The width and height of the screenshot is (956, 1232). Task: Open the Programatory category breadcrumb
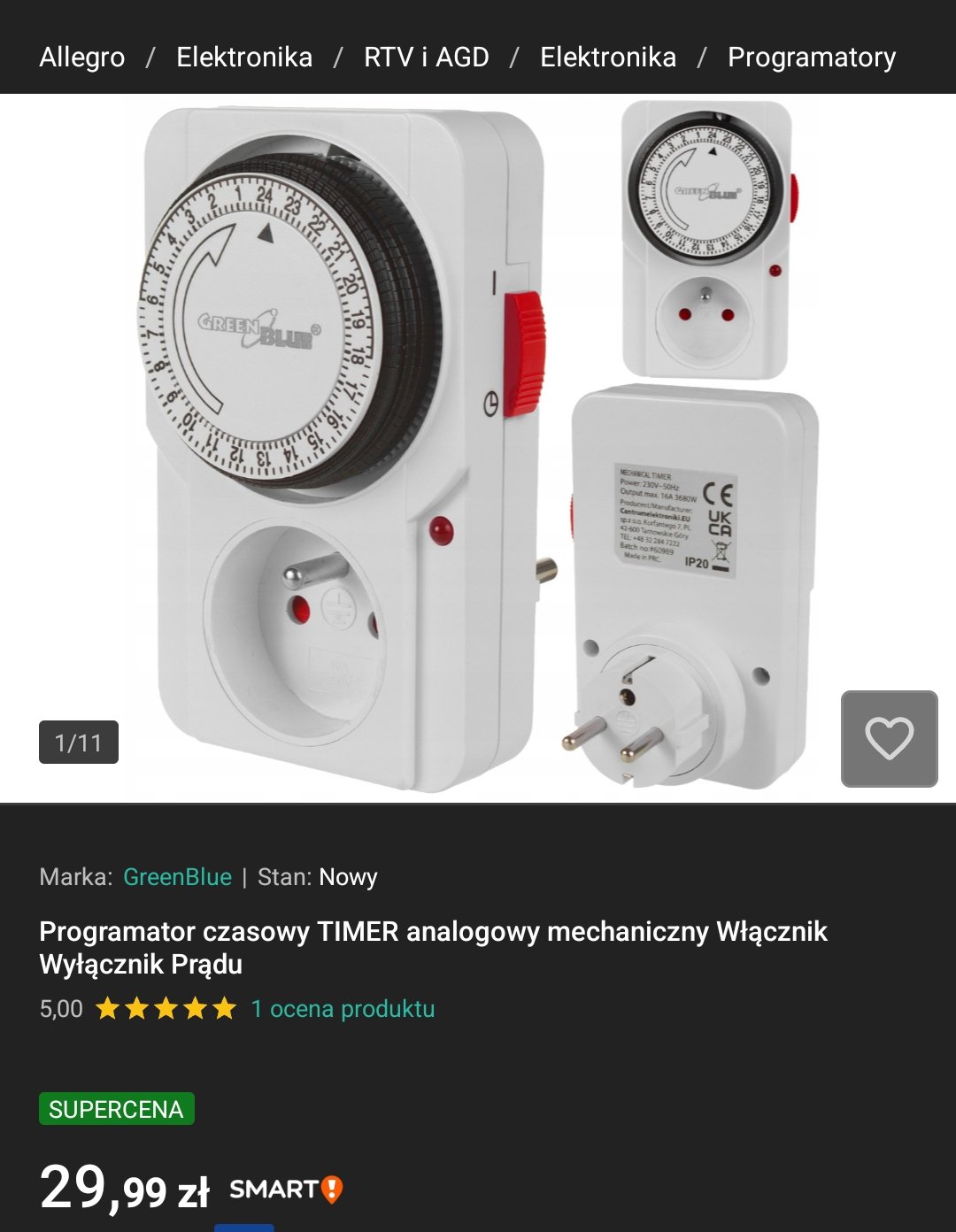811,58
